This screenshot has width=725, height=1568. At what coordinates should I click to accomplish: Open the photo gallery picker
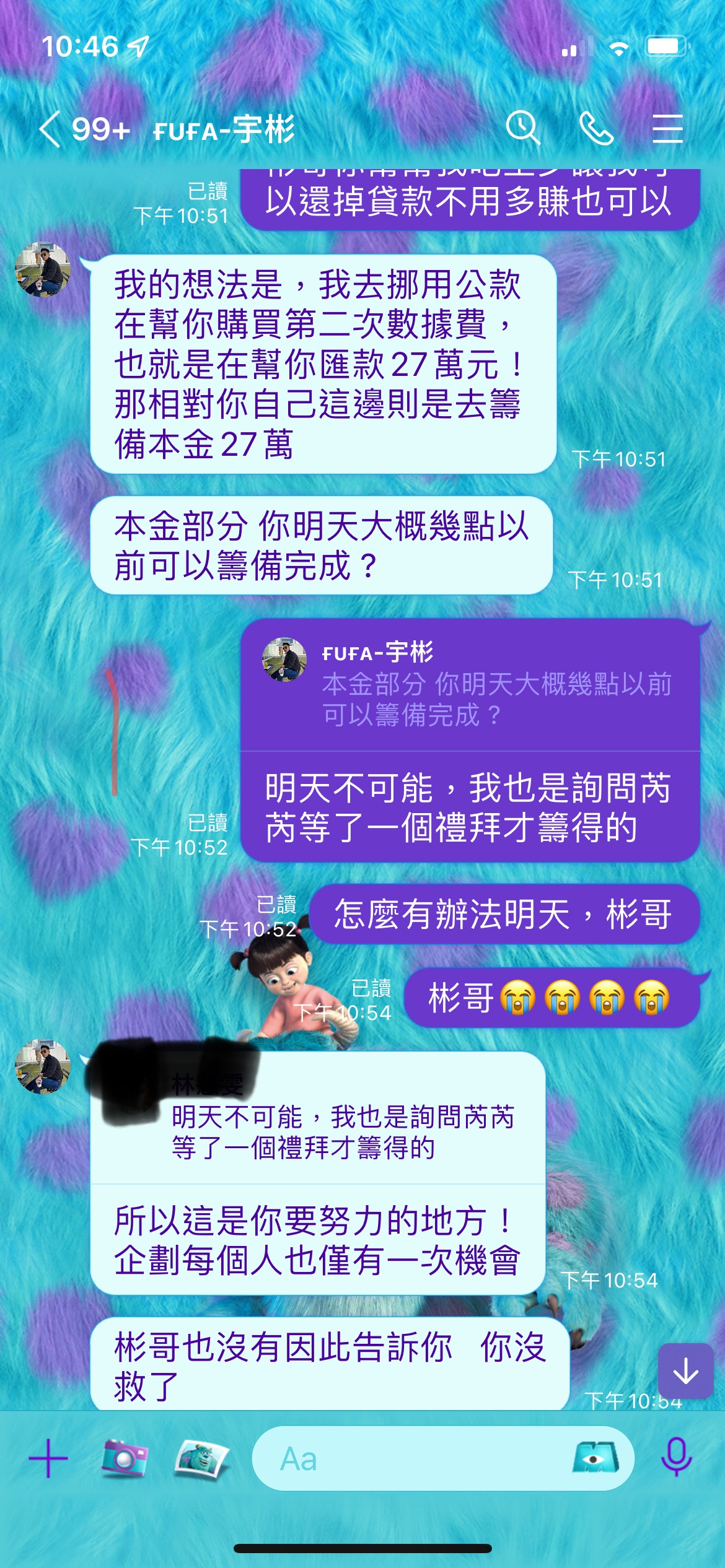click(x=202, y=1459)
